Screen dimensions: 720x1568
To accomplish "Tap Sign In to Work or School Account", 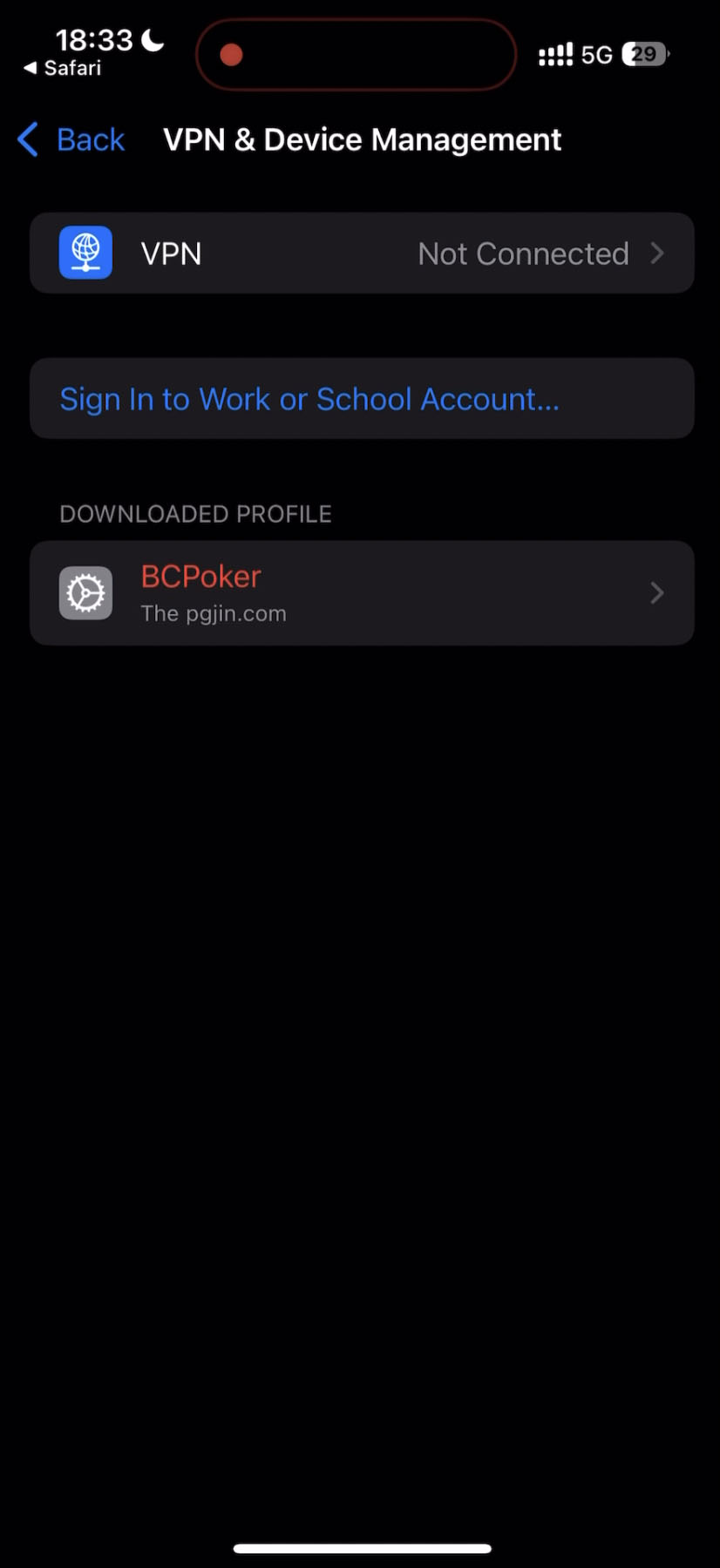I will (x=309, y=399).
